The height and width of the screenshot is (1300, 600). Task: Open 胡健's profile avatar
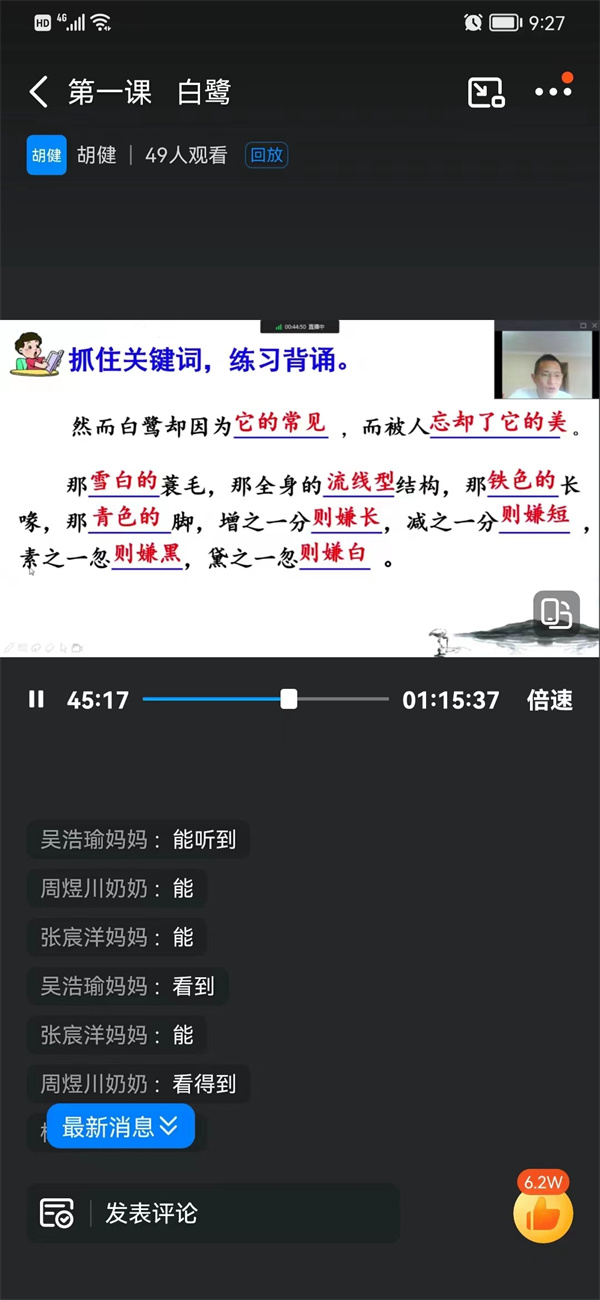tap(46, 155)
